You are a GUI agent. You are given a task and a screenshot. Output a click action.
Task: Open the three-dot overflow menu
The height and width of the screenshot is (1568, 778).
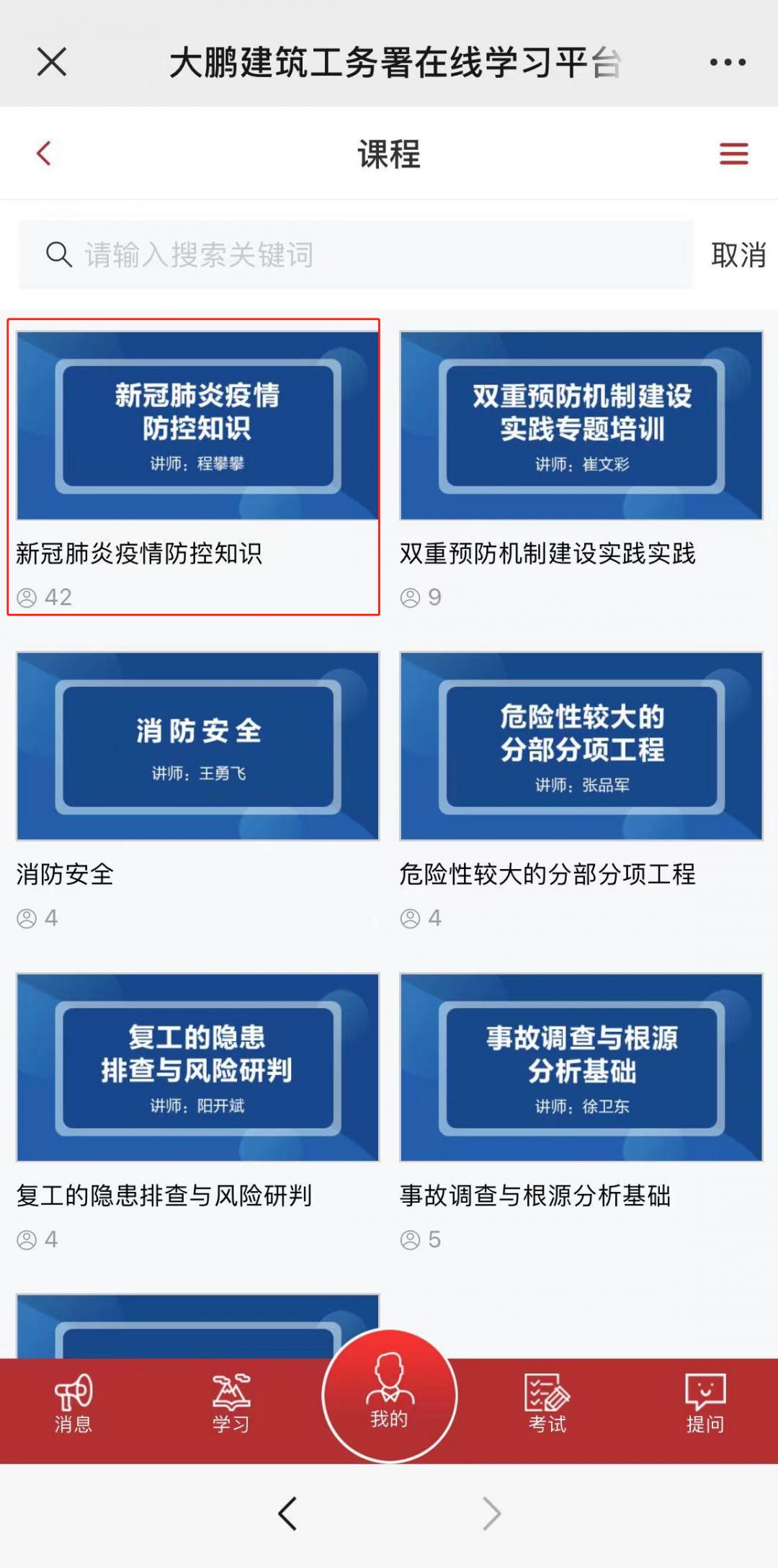coord(727,62)
